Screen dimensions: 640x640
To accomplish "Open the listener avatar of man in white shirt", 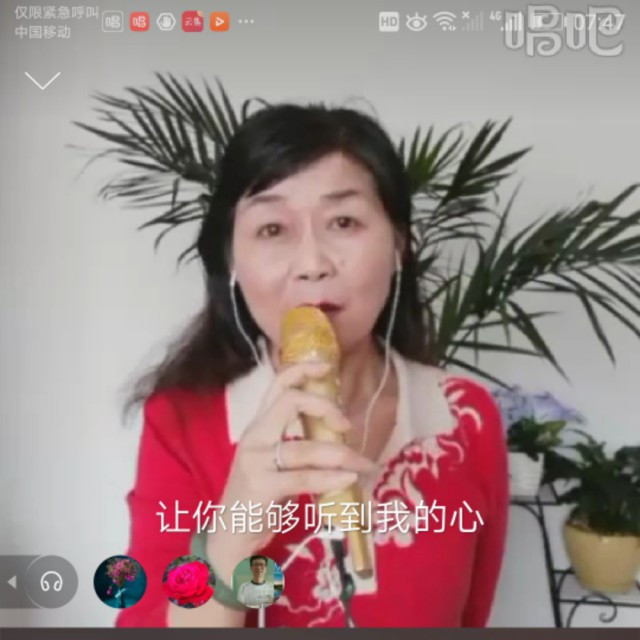I will click(x=258, y=581).
